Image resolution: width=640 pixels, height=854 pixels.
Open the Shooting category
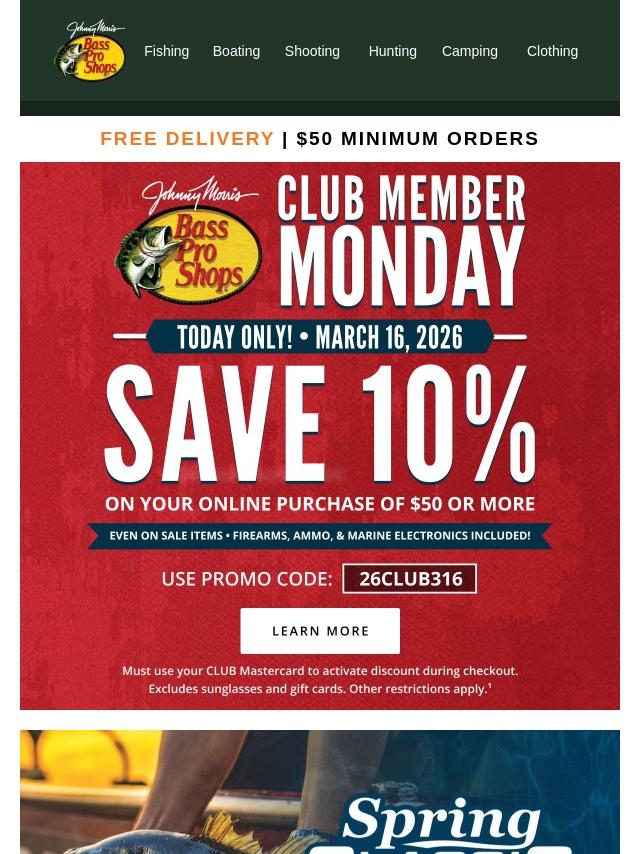(x=312, y=51)
